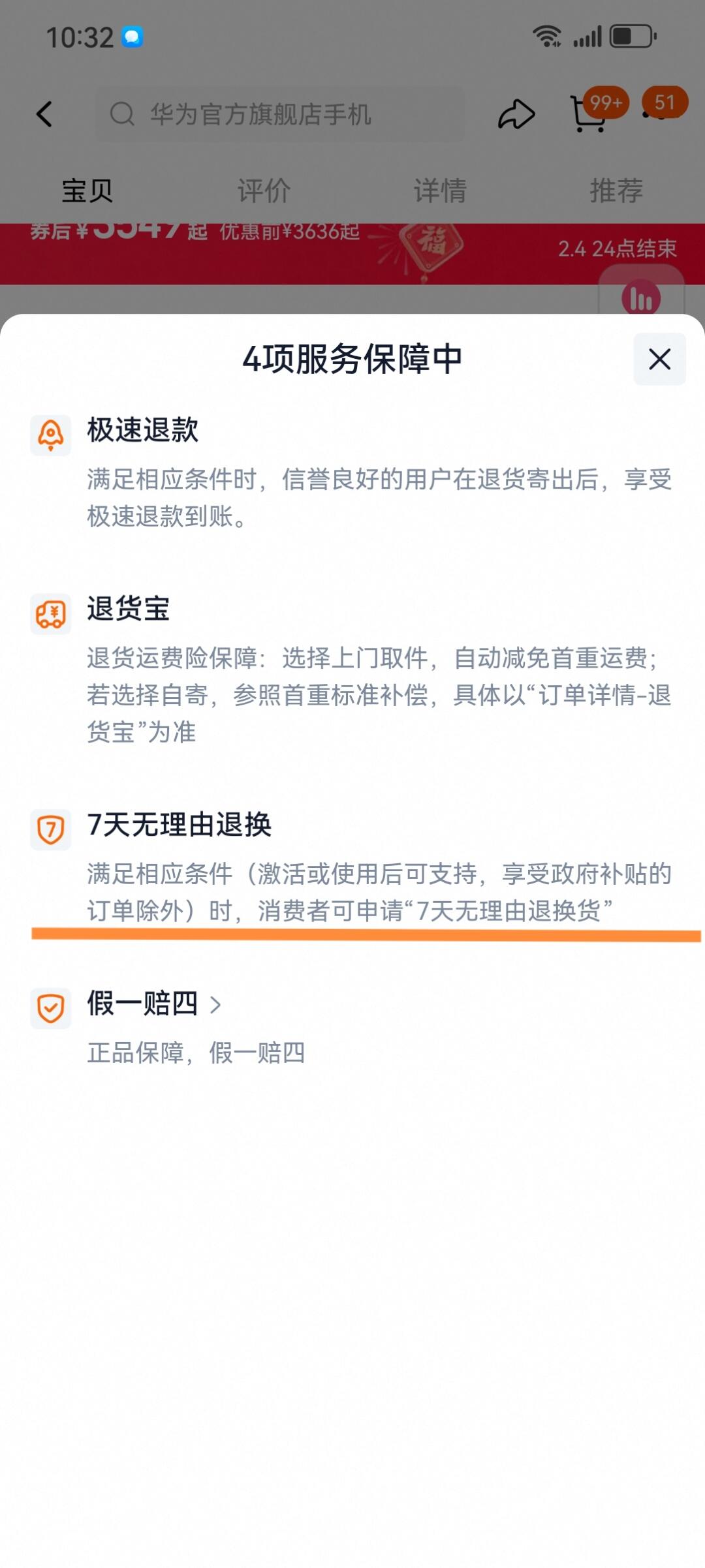Viewport: 705px width, 1568px height.
Task: Open the shopping cart
Action: [x=587, y=114]
